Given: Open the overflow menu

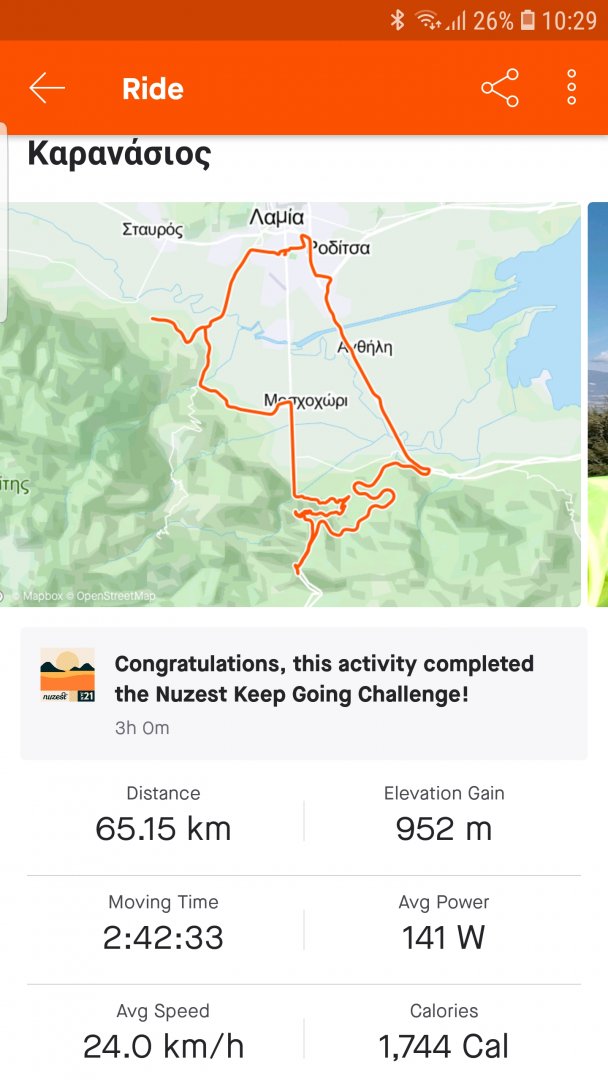Looking at the screenshot, I should [x=572, y=88].
